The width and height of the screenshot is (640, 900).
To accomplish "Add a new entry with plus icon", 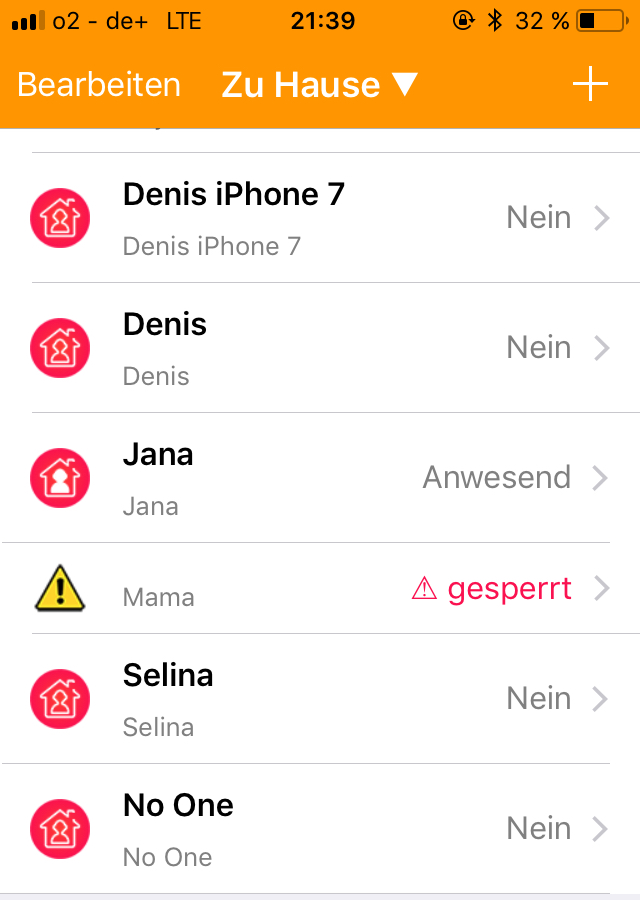I will click(590, 85).
